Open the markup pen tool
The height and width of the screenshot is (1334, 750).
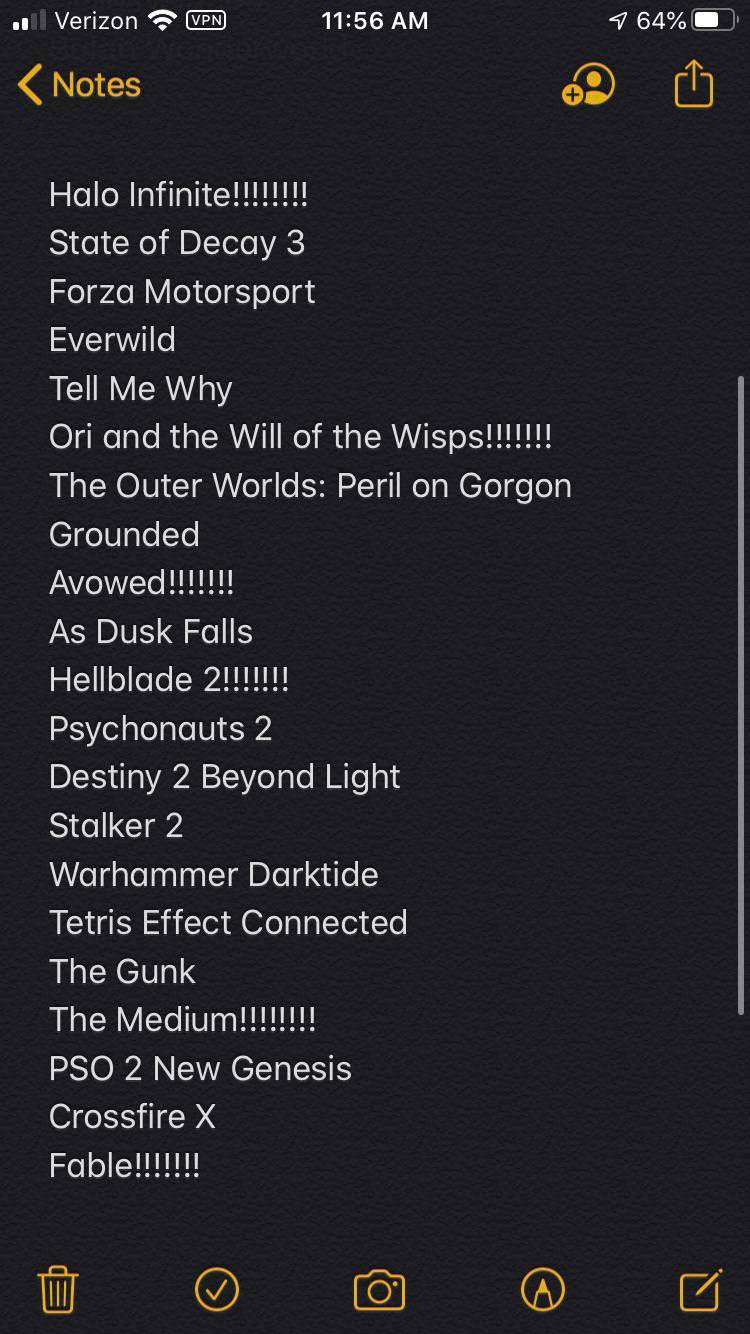tap(543, 1289)
